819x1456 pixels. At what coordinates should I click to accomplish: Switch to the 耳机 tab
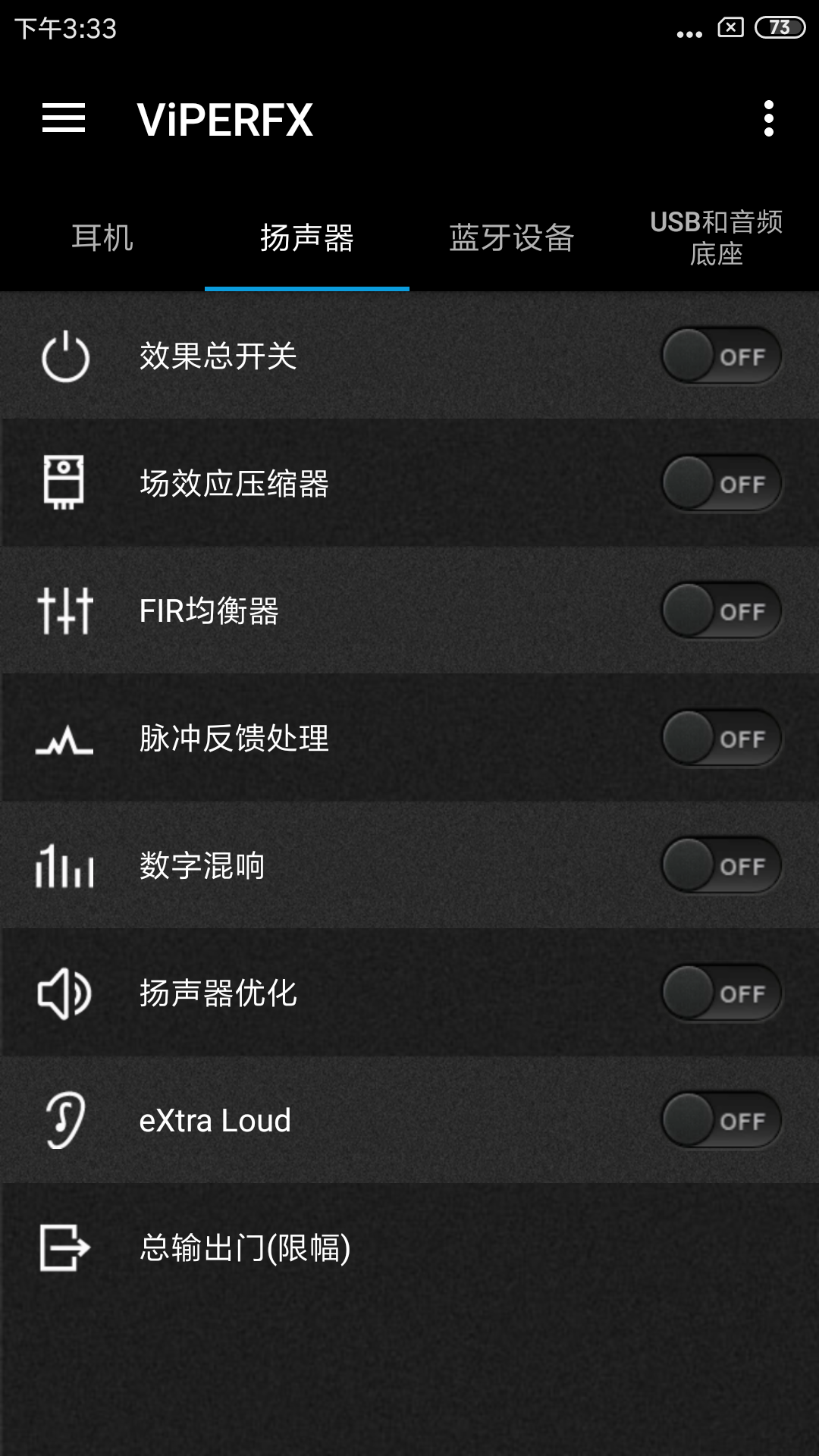coord(102,238)
